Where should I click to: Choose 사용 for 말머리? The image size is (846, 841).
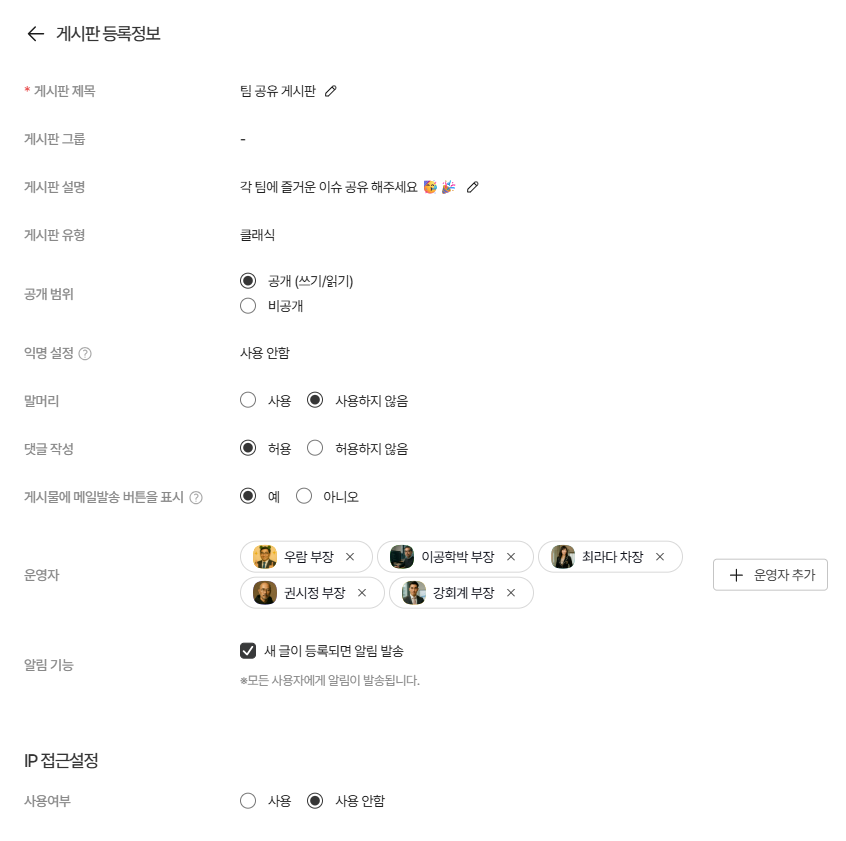pyautogui.click(x=249, y=401)
